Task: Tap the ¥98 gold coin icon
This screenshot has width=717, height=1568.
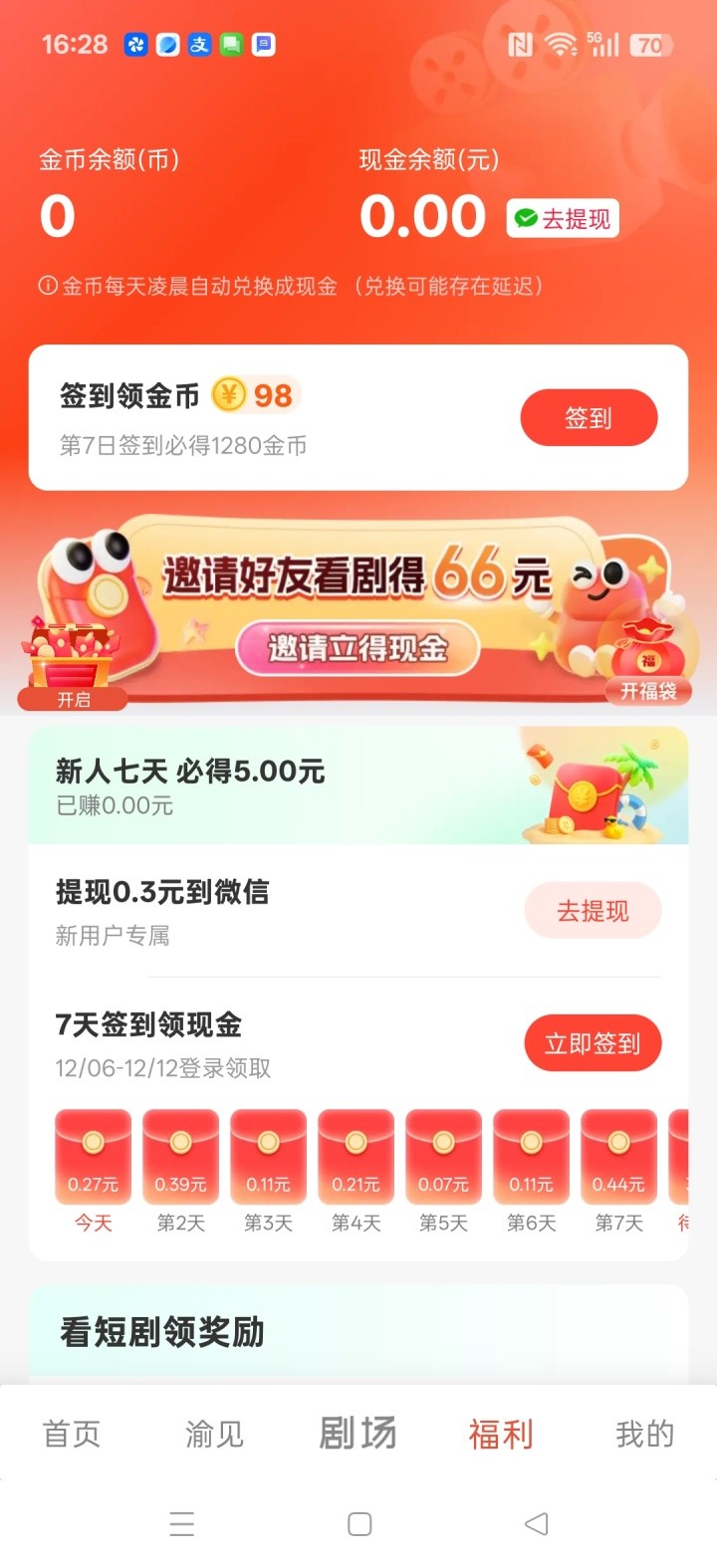Action: pos(231,394)
